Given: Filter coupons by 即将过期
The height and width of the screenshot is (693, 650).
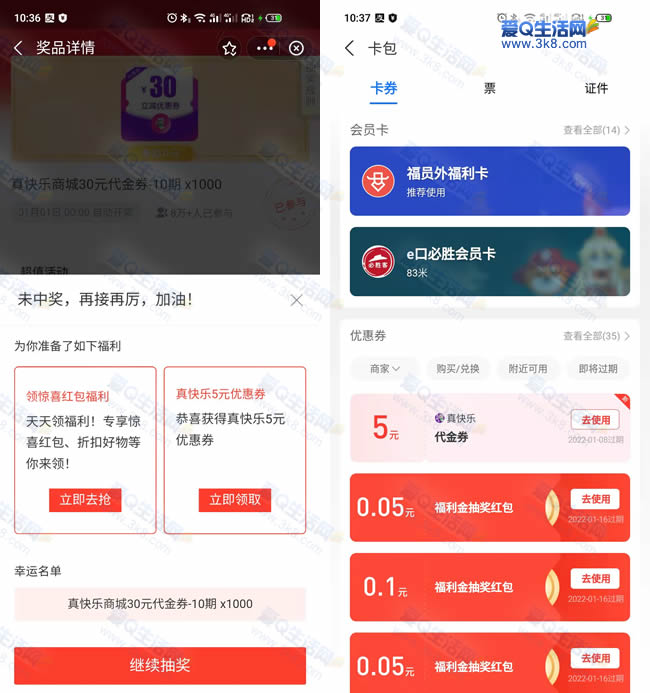Looking at the screenshot, I should tap(597, 369).
